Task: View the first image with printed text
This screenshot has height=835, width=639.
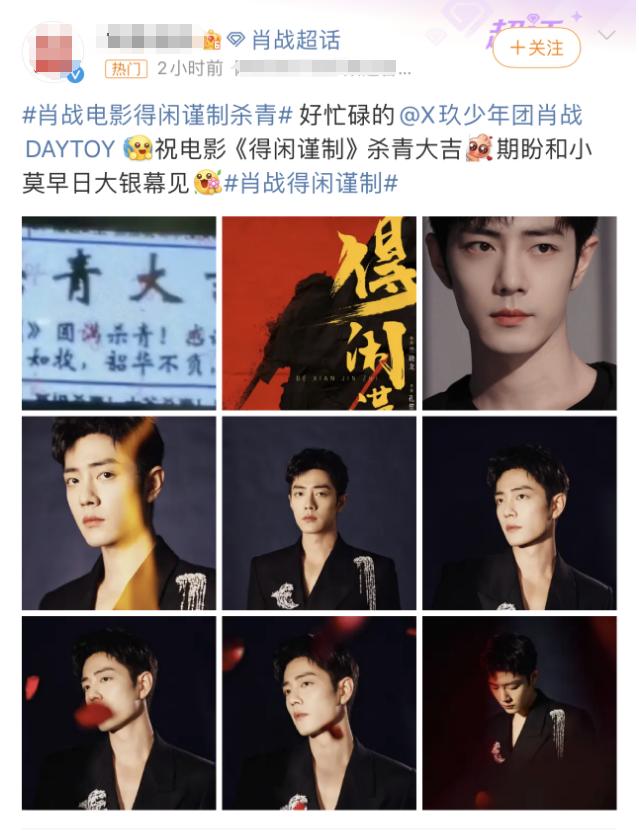Action: [x=119, y=312]
